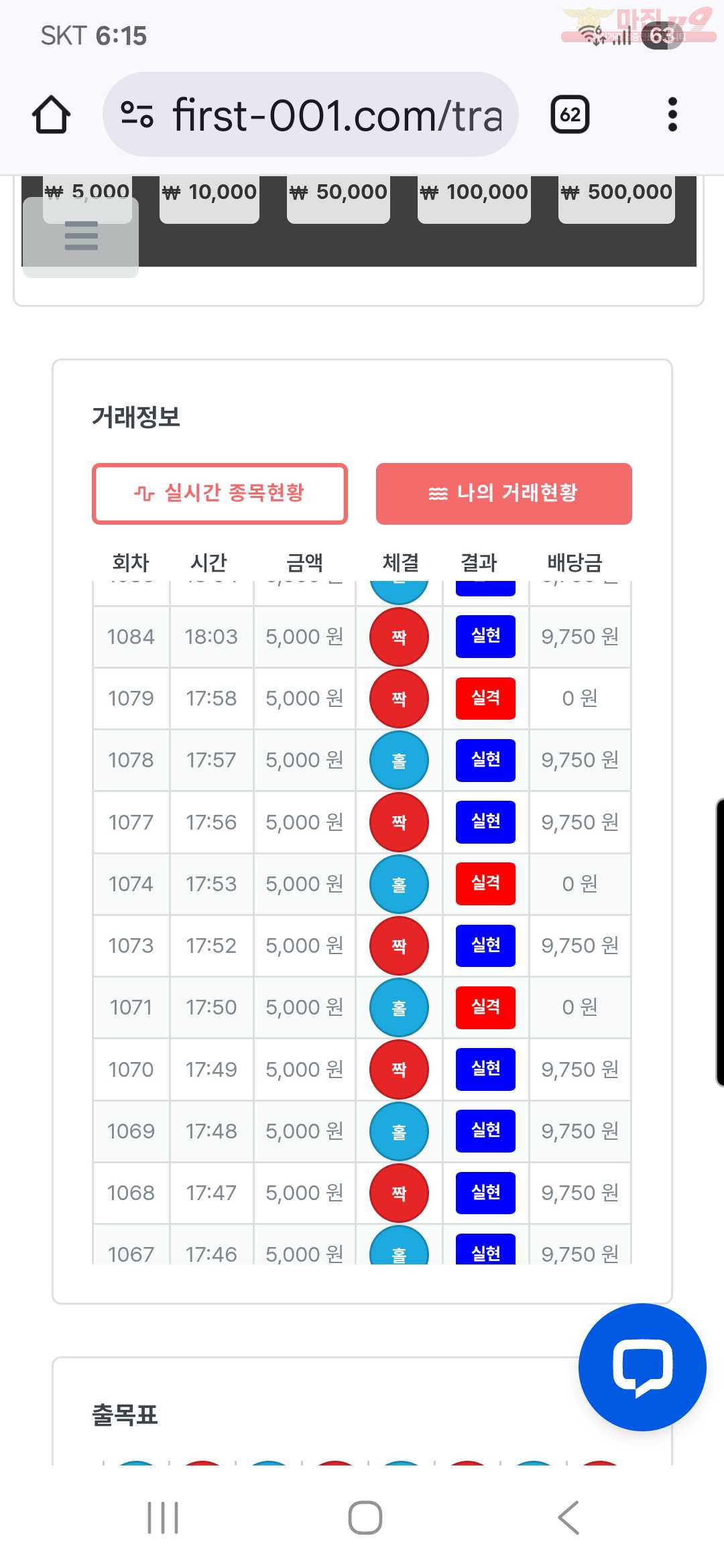
Task: Choose the ₩ 500,000 amount chip
Action: (x=617, y=199)
